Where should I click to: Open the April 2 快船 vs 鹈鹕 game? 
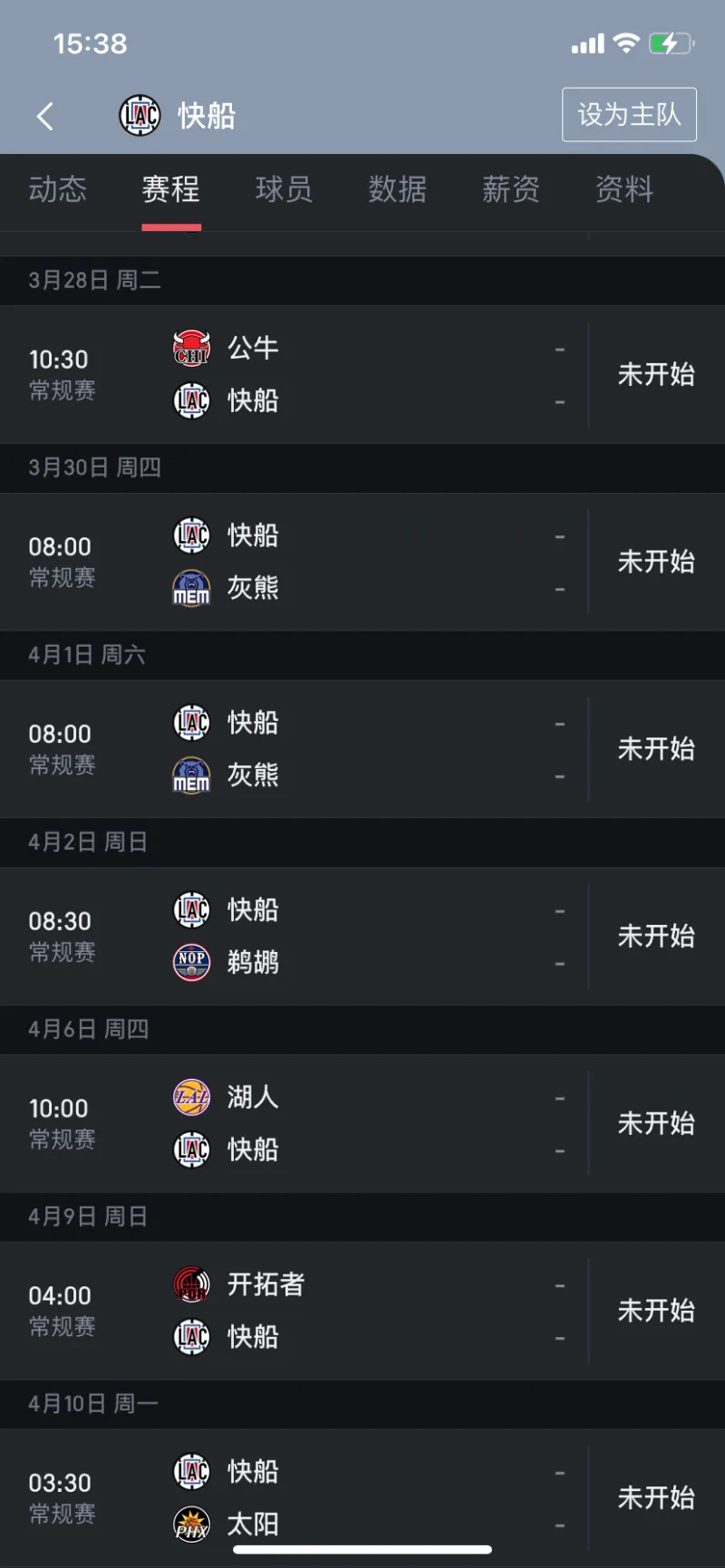(362, 936)
